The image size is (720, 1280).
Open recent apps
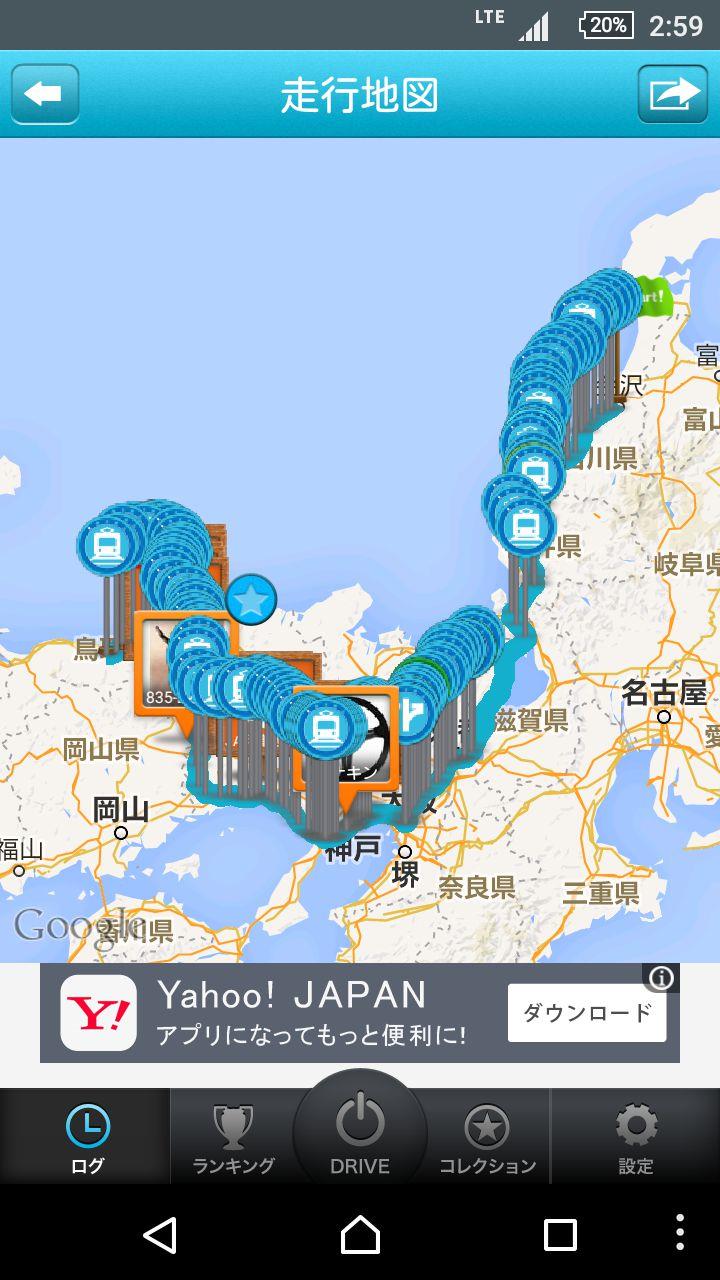[x=560, y=1235]
